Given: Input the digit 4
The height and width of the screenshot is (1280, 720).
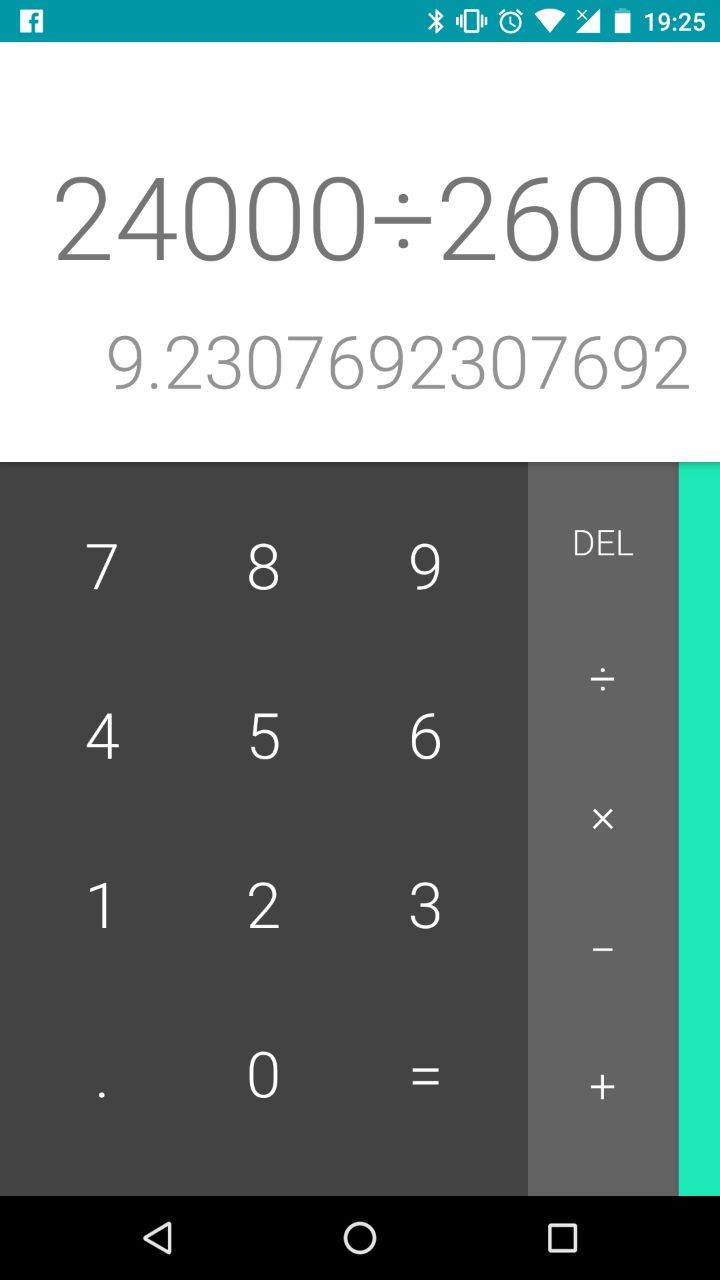Looking at the screenshot, I should 101,736.
